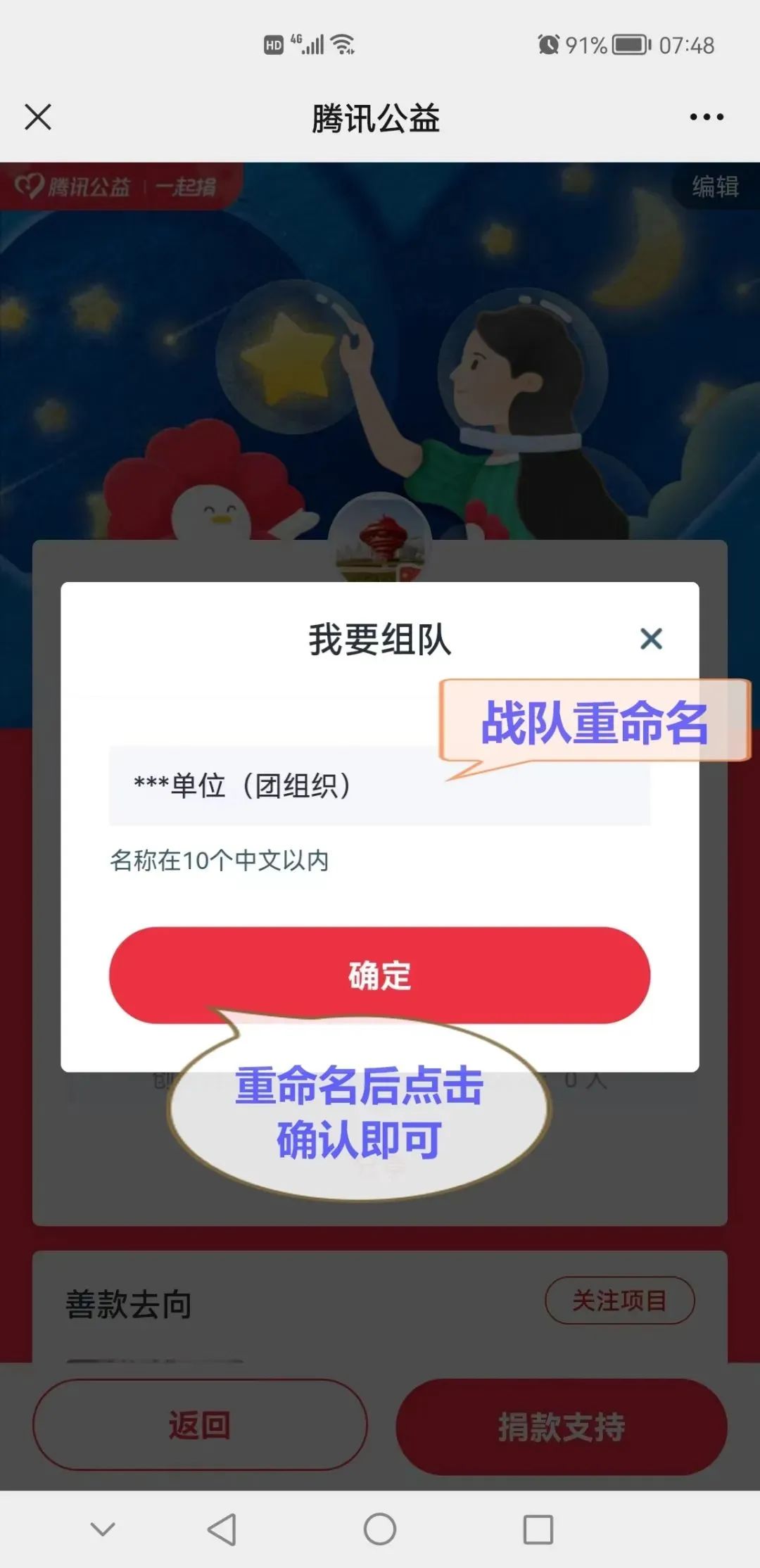Close the 腾讯公益 web page
The width and height of the screenshot is (760, 1568).
pos(38,117)
